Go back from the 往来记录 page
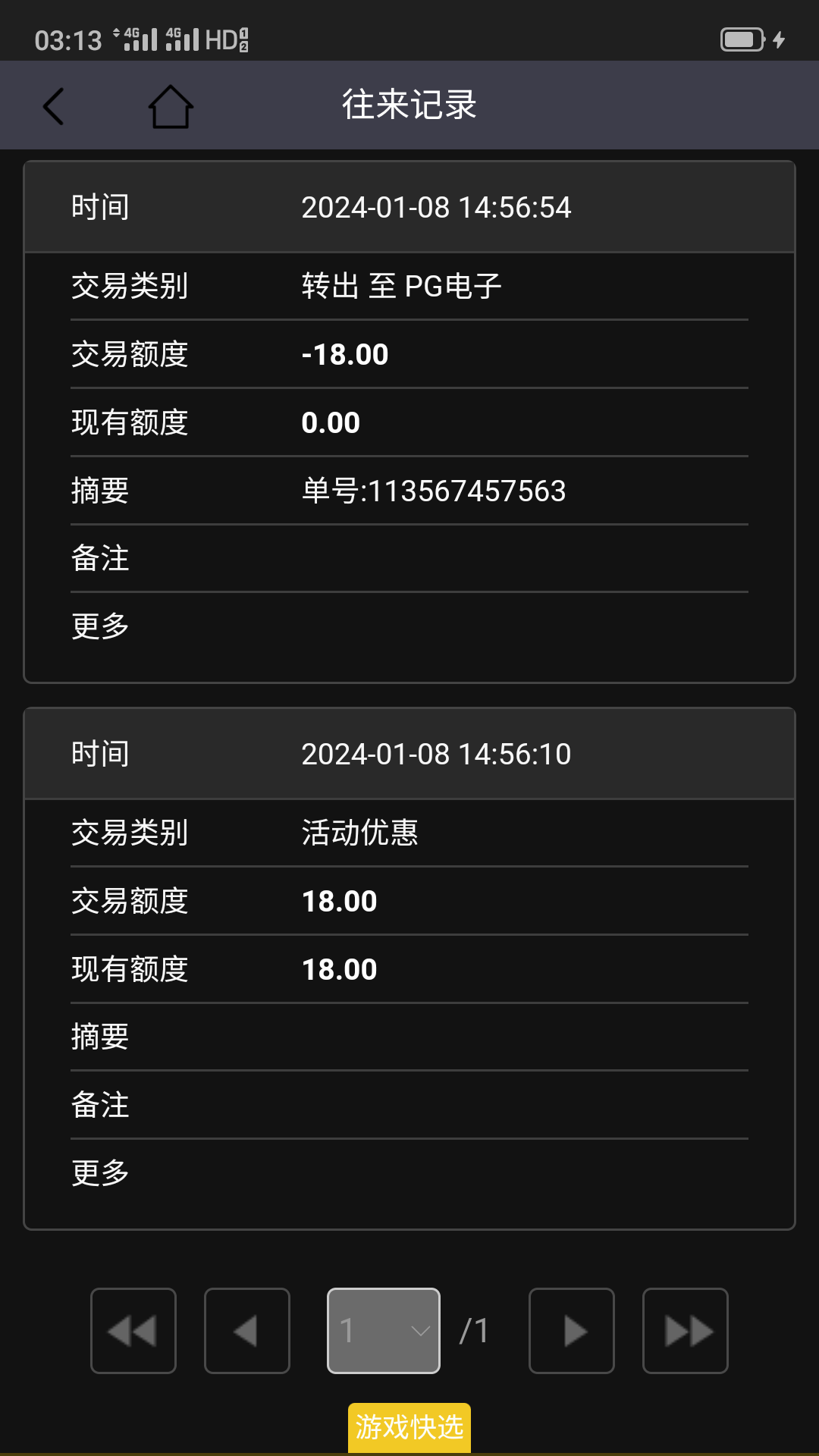The width and height of the screenshot is (819, 1456). tap(54, 106)
